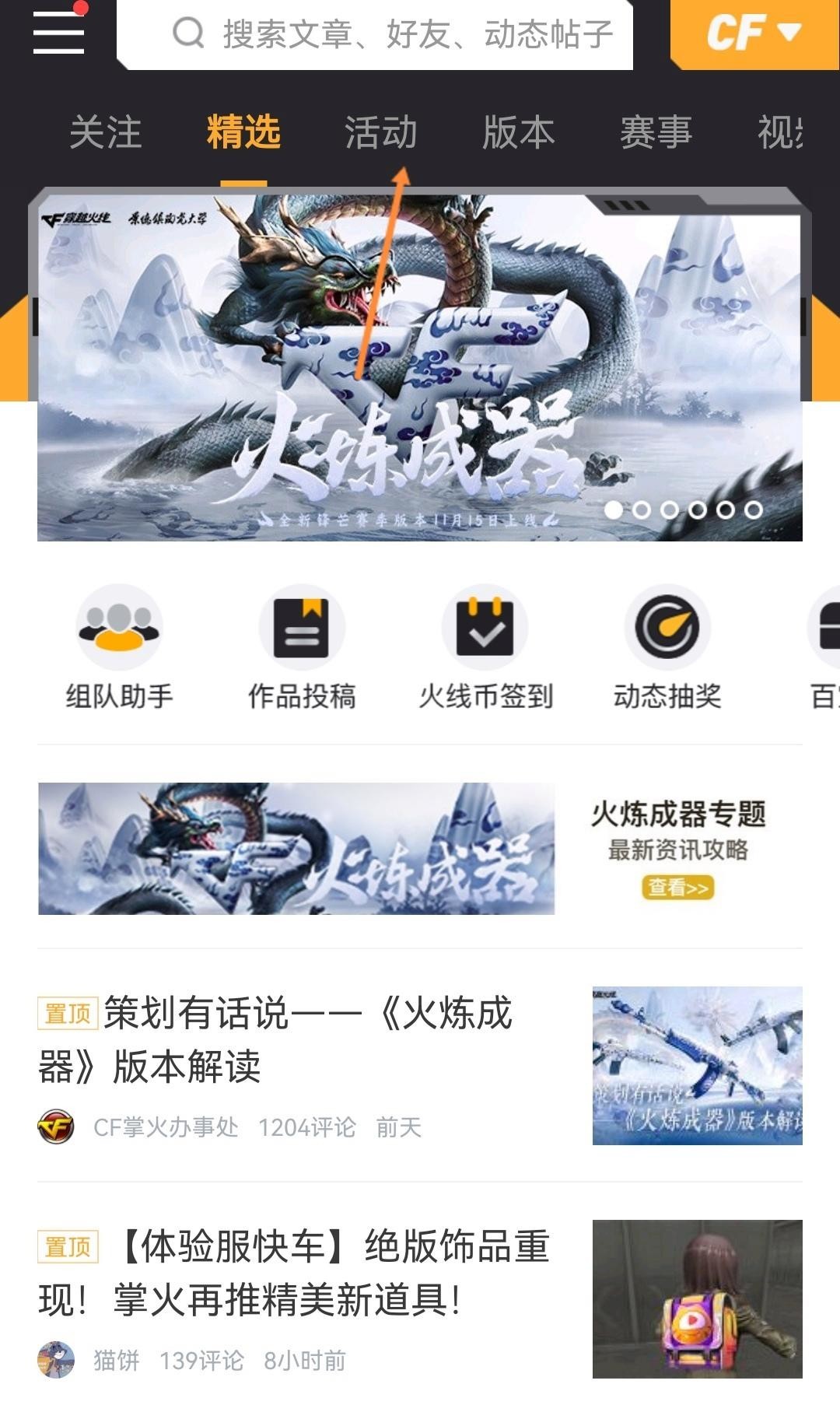Switch to the 关注 tab

click(106, 132)
